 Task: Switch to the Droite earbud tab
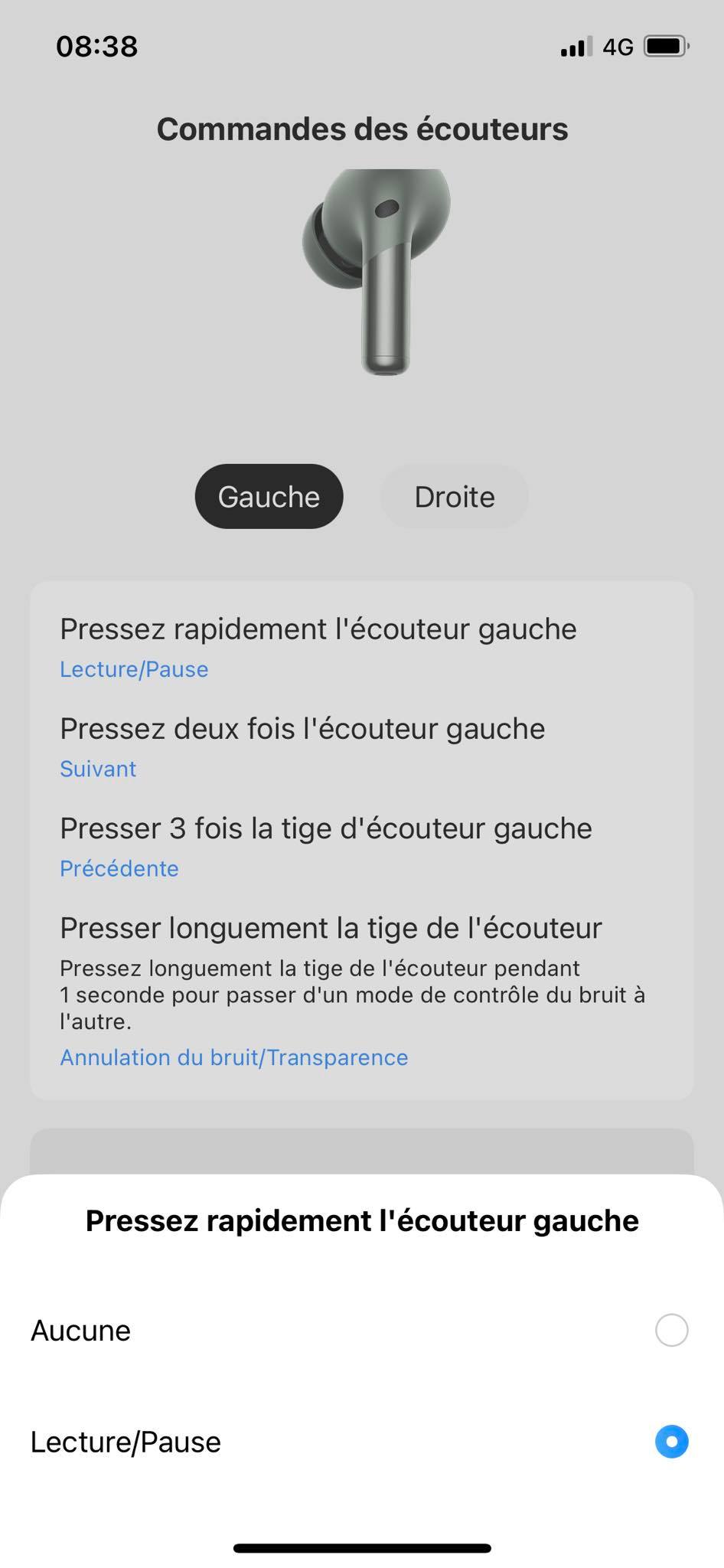pyautogui.click(x=455, y=497)
